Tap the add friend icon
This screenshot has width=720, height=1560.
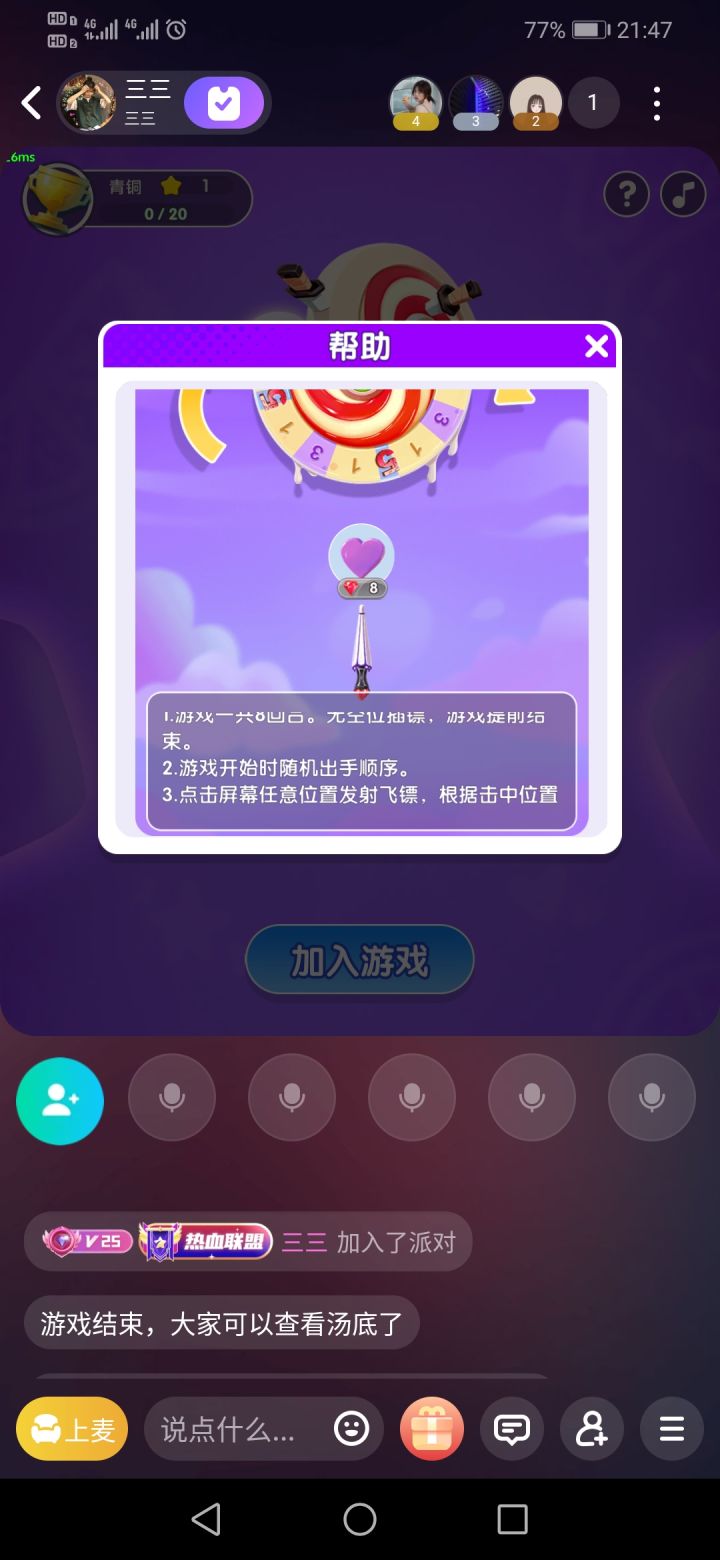tap(591, 1428)
